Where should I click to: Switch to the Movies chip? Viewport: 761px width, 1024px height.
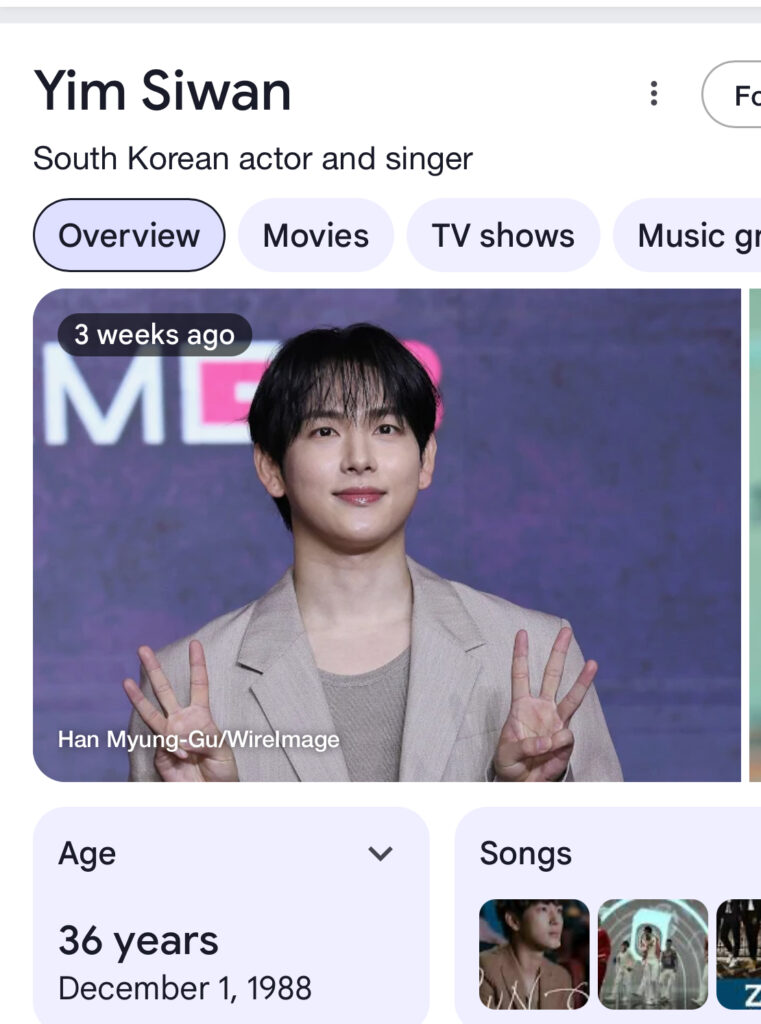tap(315, 236)
